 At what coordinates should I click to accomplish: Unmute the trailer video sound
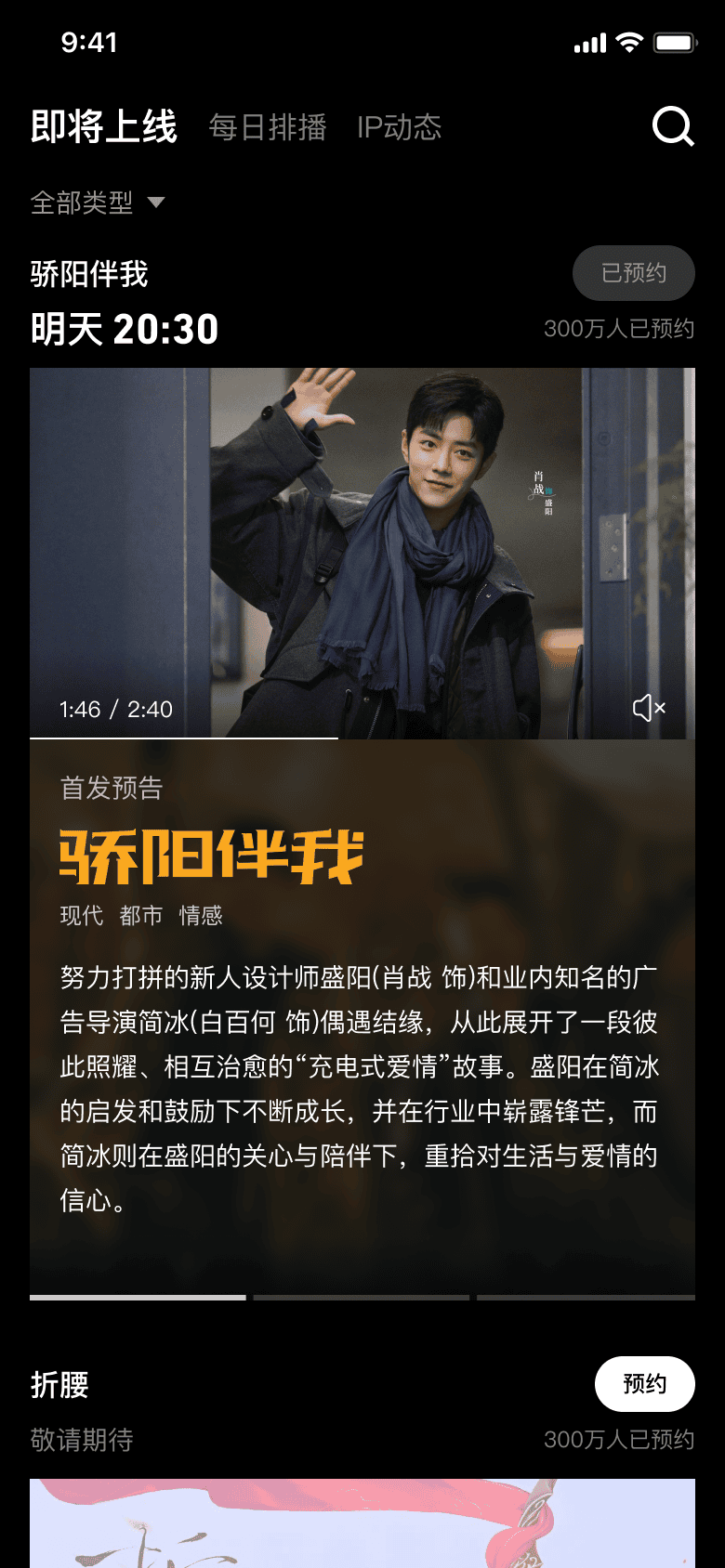[649, 709]
